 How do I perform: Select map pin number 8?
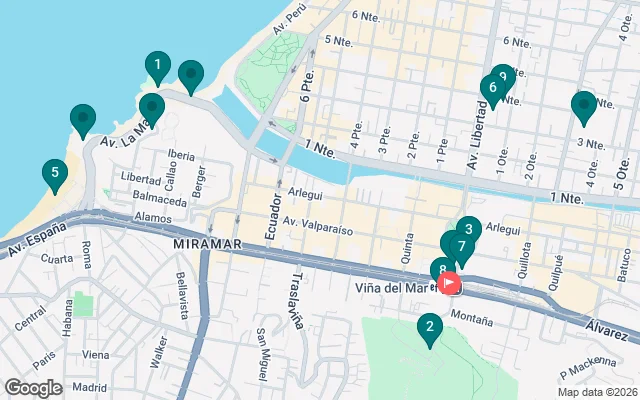coord(440,268)
